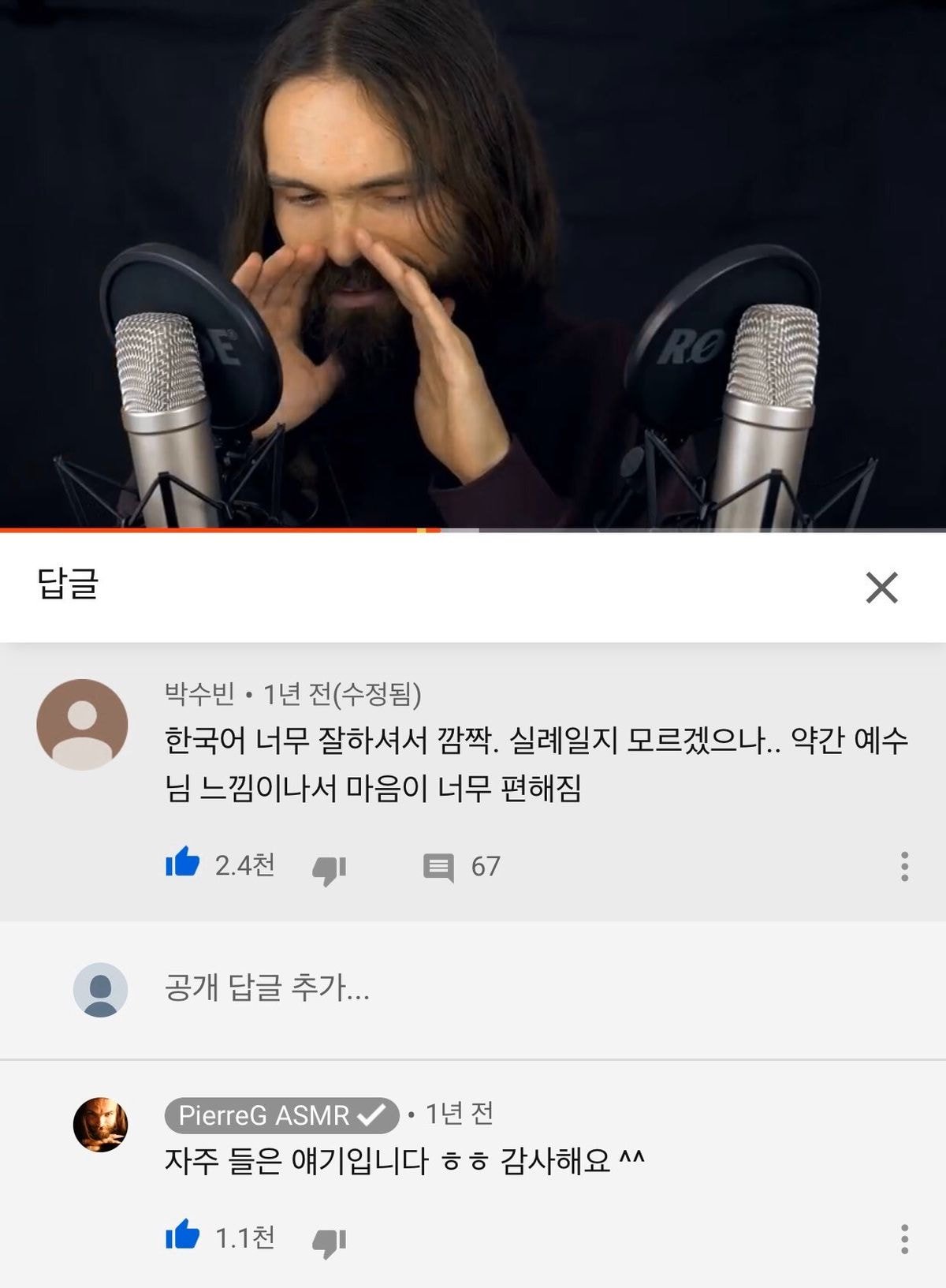Open 박수빈's profile avatar
Viewport: 946px width, 1288px height.
(x=82, y=725)
